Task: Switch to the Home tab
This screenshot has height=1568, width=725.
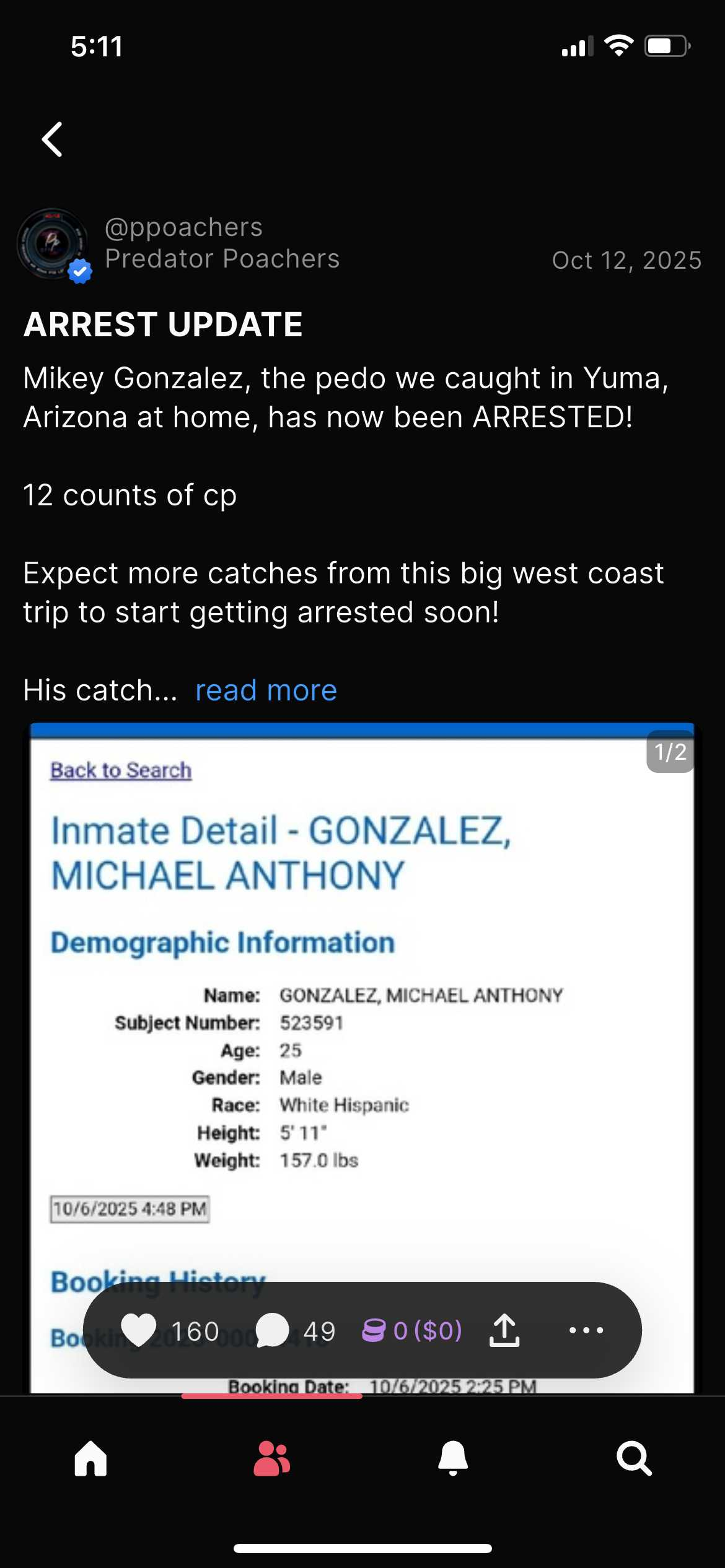Action: pyautogui.click(x=90, y=1459)
